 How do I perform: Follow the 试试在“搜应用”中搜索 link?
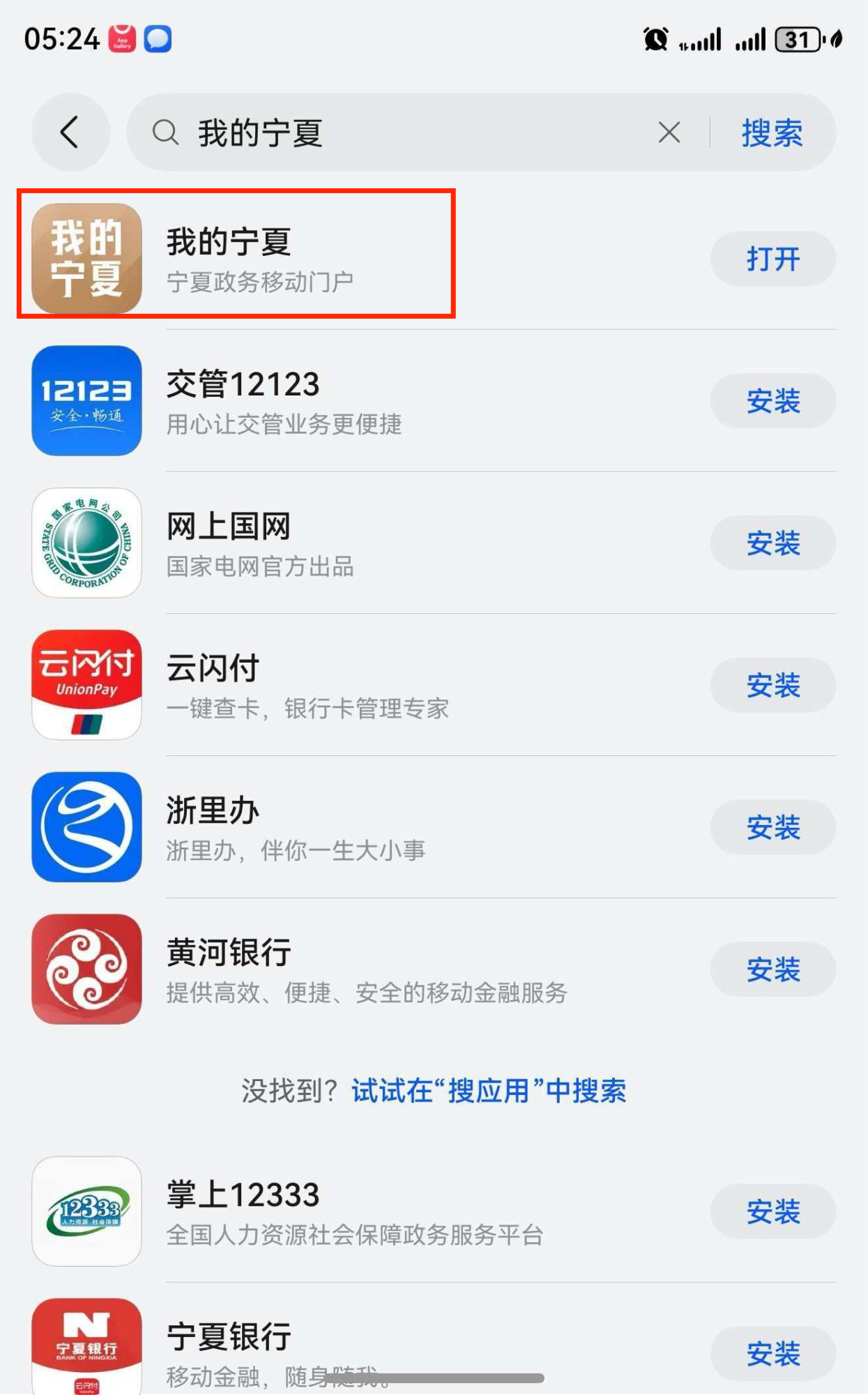(x=488, y=1090)
